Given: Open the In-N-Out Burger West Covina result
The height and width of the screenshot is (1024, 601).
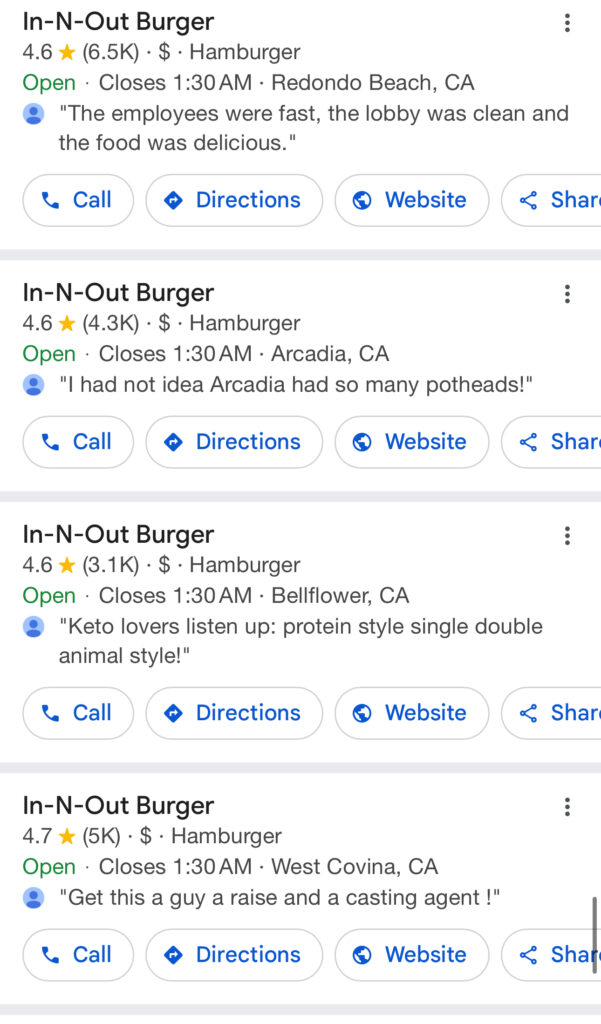Looking at the screenshot, I should click(118, 806).
